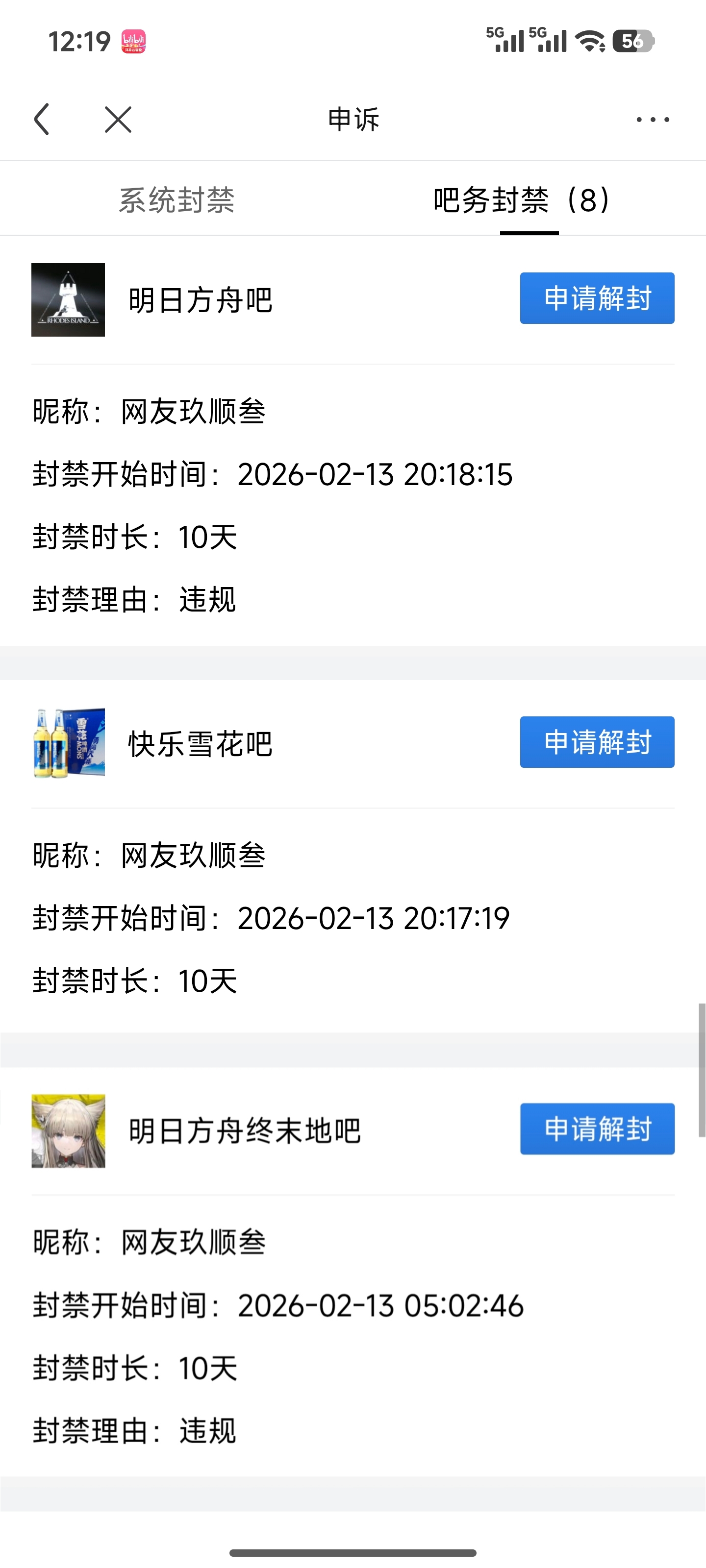Tap 申请解封 for 明日方舟吧
Screen dimensions: 706x1568
[x=596, y=298]
